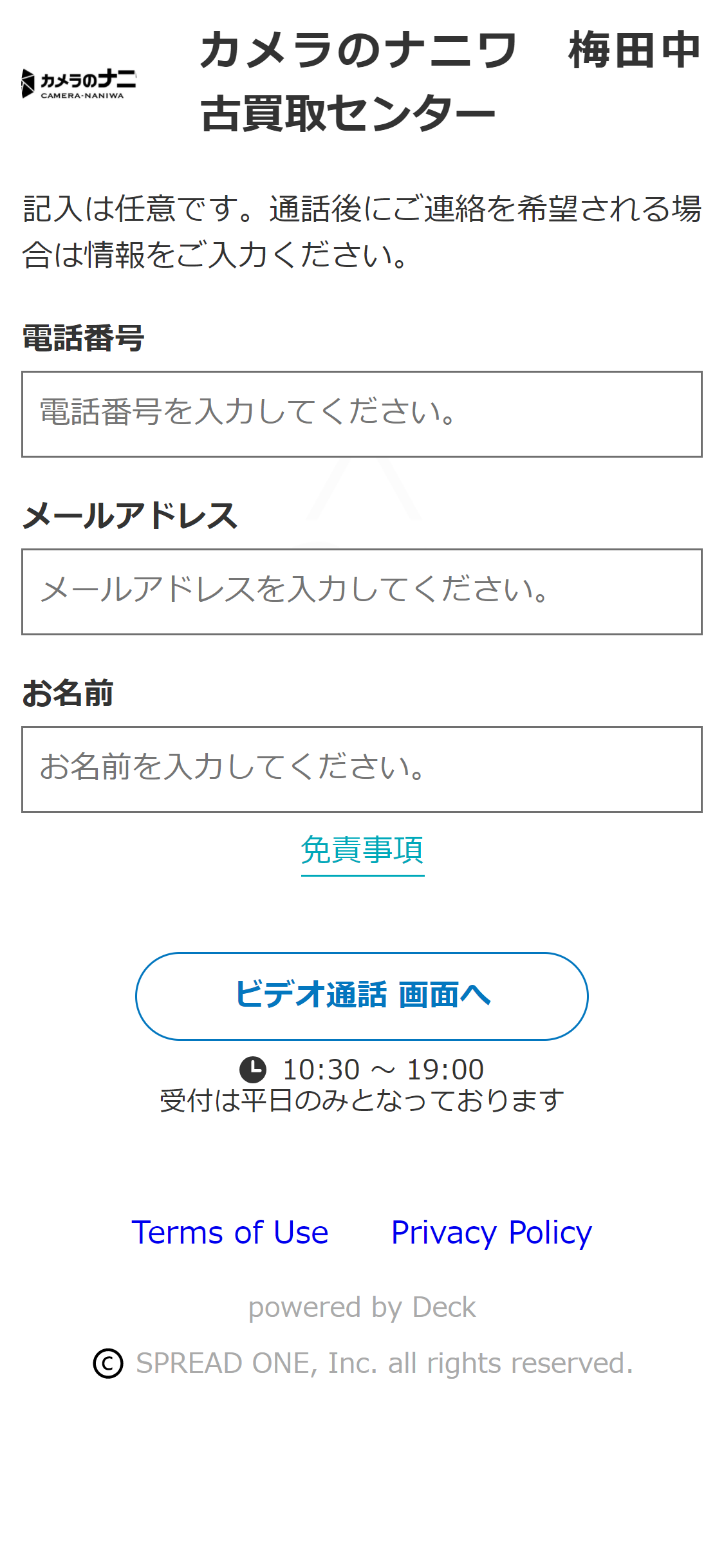This screenshot has width=724, height=1568.
Task: Open Terms of Use
Action: tap(230, 1233)
